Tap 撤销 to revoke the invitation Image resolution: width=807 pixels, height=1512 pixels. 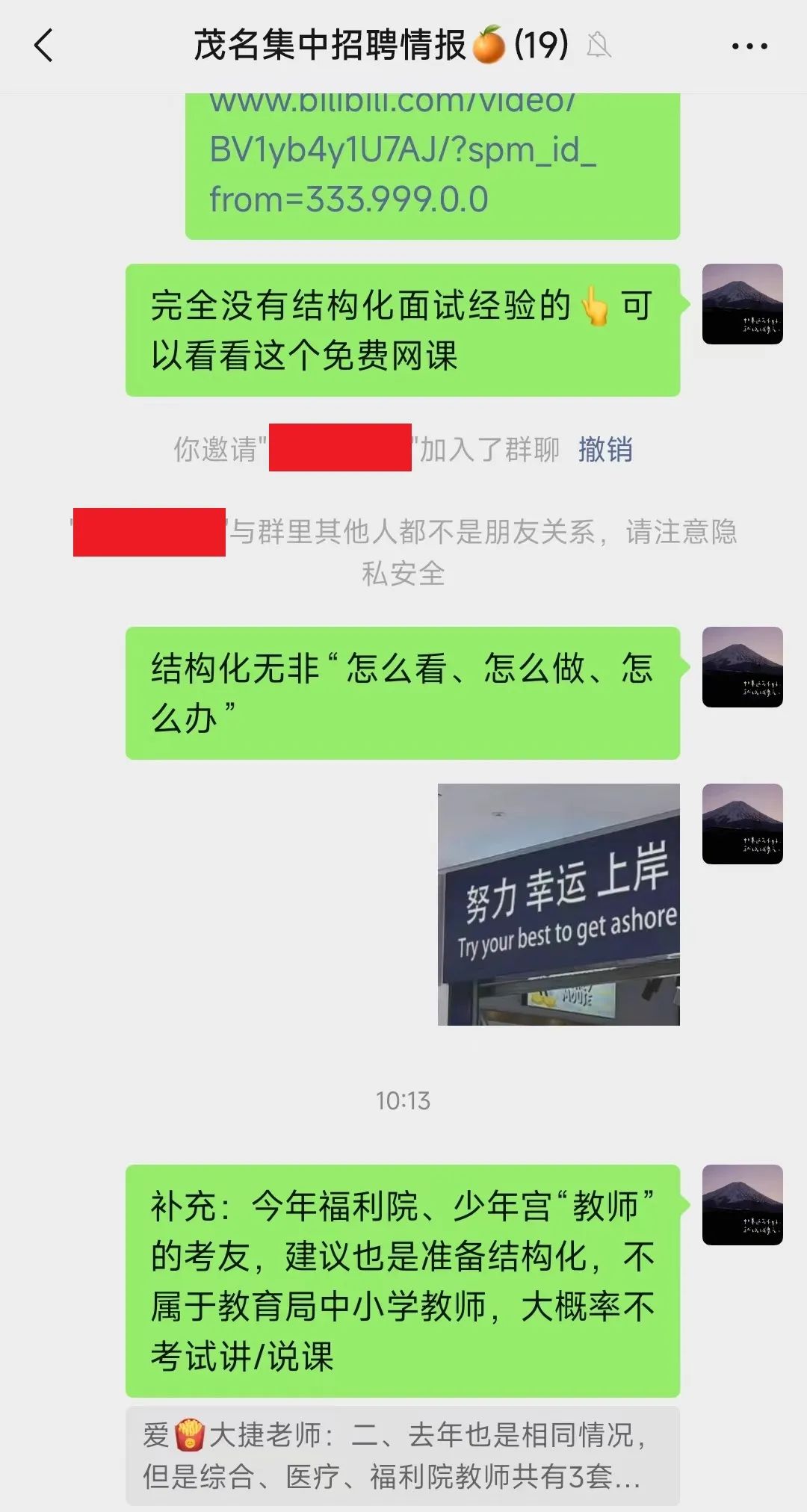pos(605,450)
